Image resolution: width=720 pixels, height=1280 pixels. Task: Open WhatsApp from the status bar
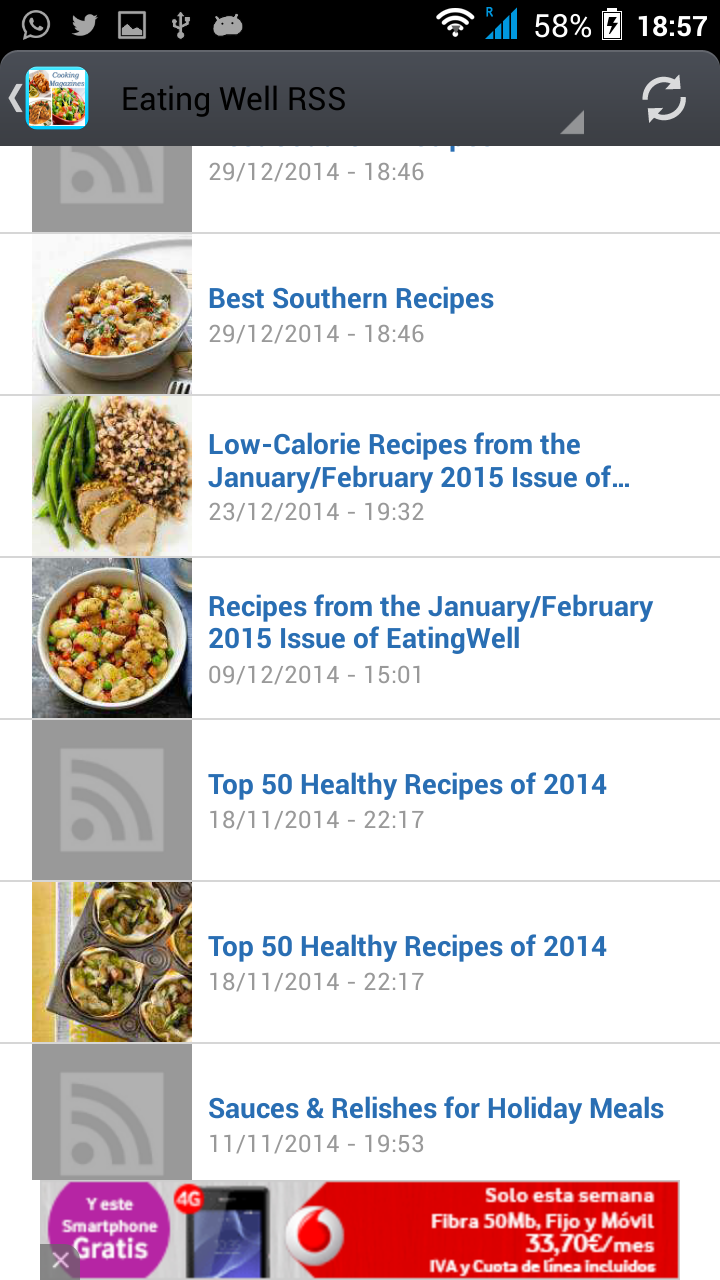point(36,24)
